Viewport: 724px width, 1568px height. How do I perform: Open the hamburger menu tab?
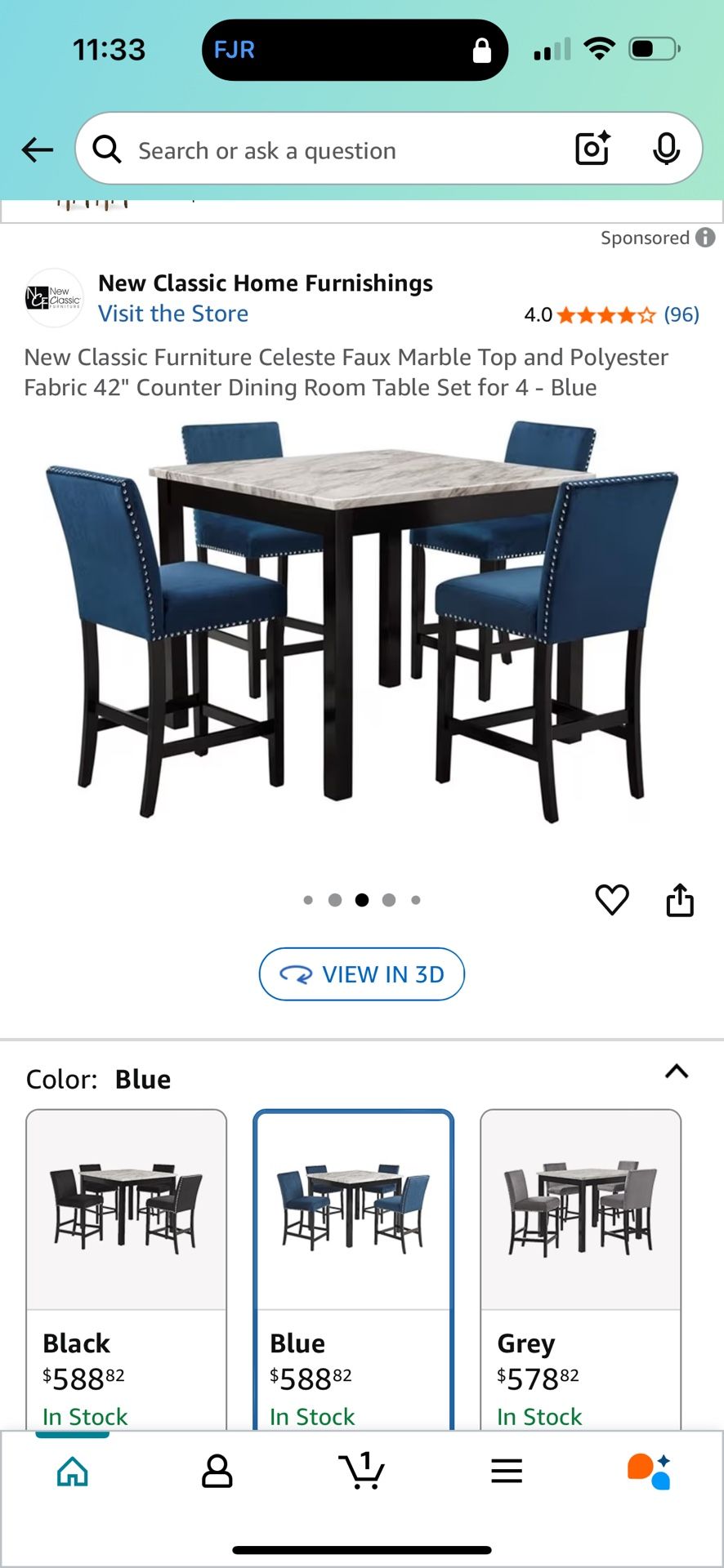tap(507, 1472)
